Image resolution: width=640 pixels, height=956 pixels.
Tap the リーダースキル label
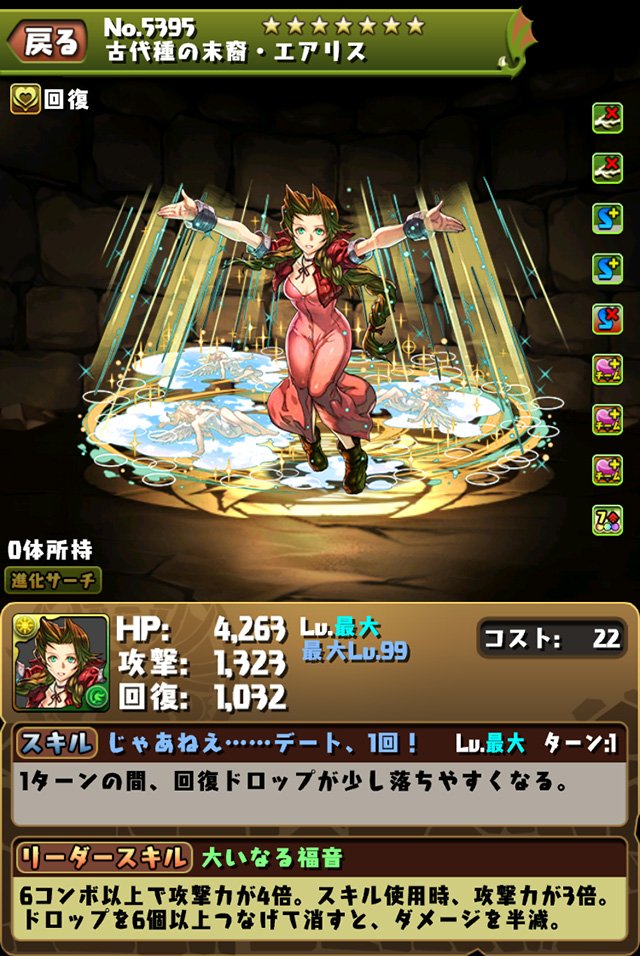pyautogui.click(x=101, y=857)
